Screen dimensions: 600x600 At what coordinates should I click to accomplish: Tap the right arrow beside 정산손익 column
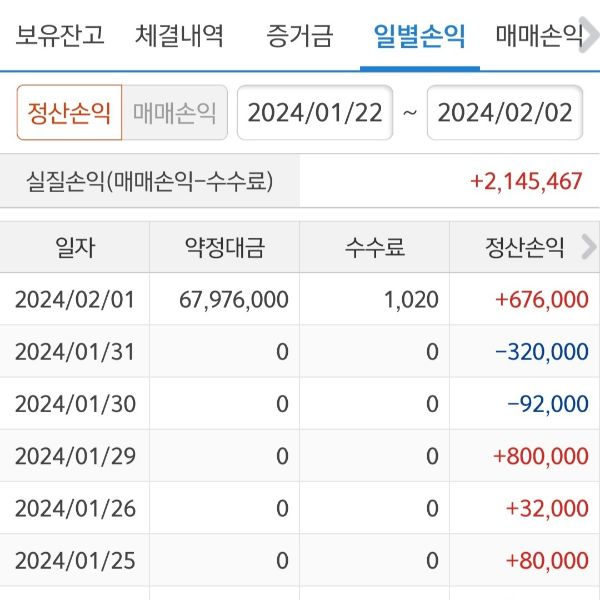[x=589, y=247]
